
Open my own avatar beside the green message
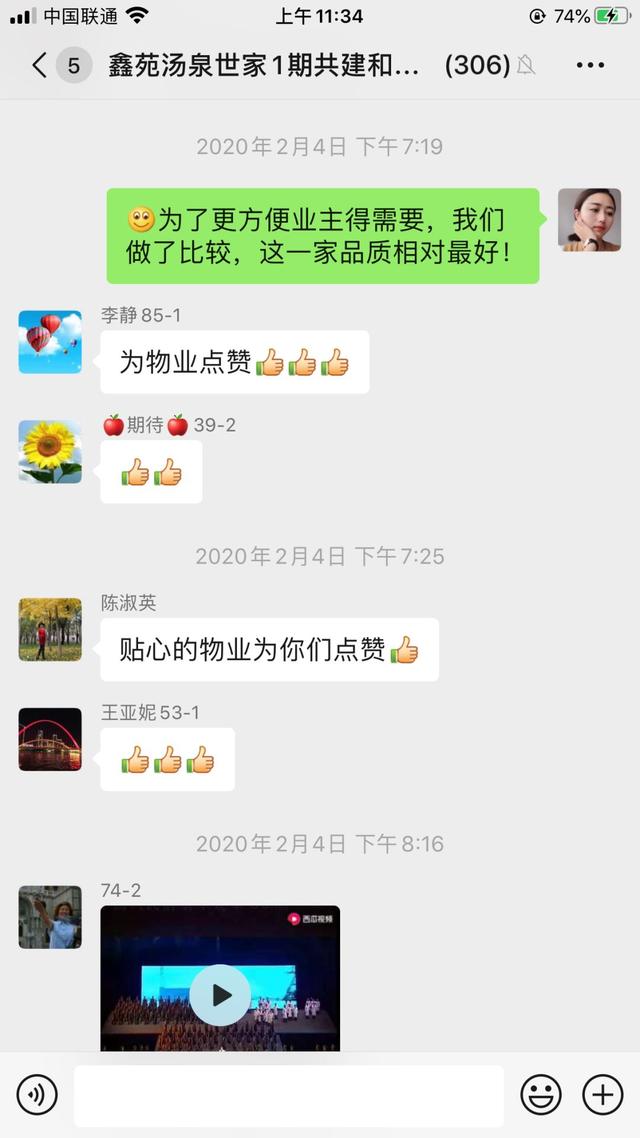tap(589, 220)
